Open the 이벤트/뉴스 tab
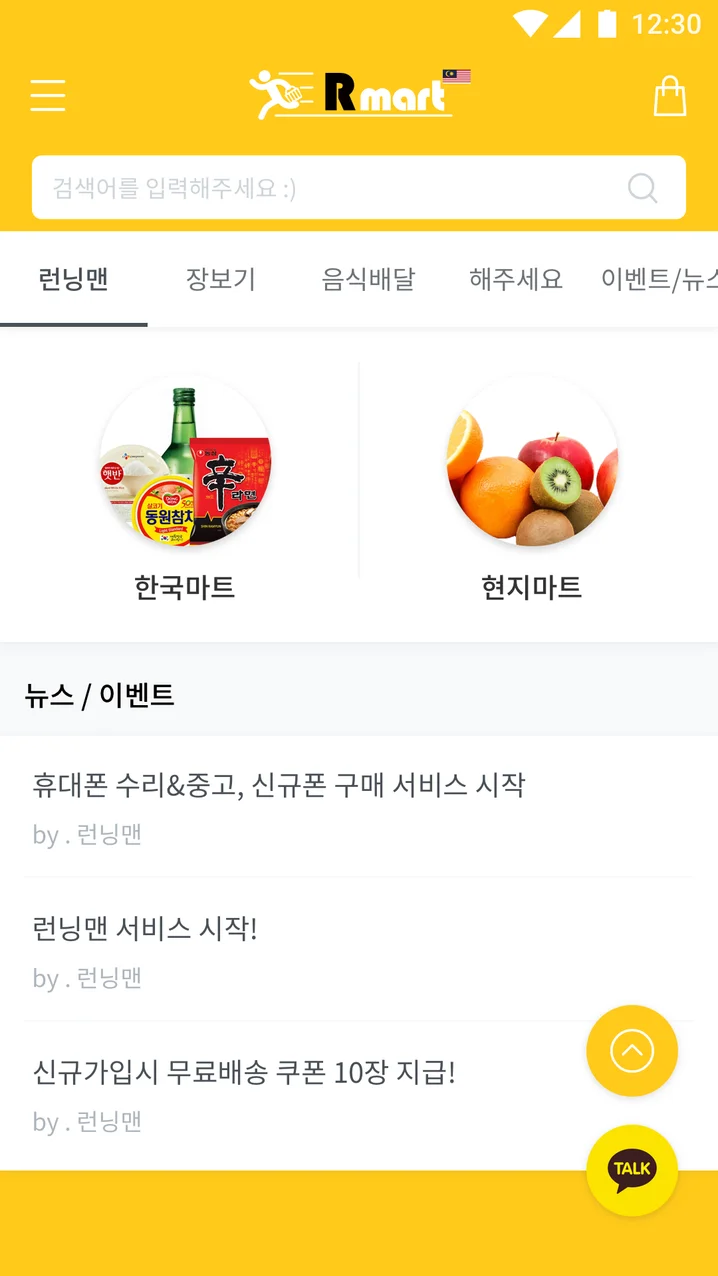 pyautogui.click(x=658, y=279)
